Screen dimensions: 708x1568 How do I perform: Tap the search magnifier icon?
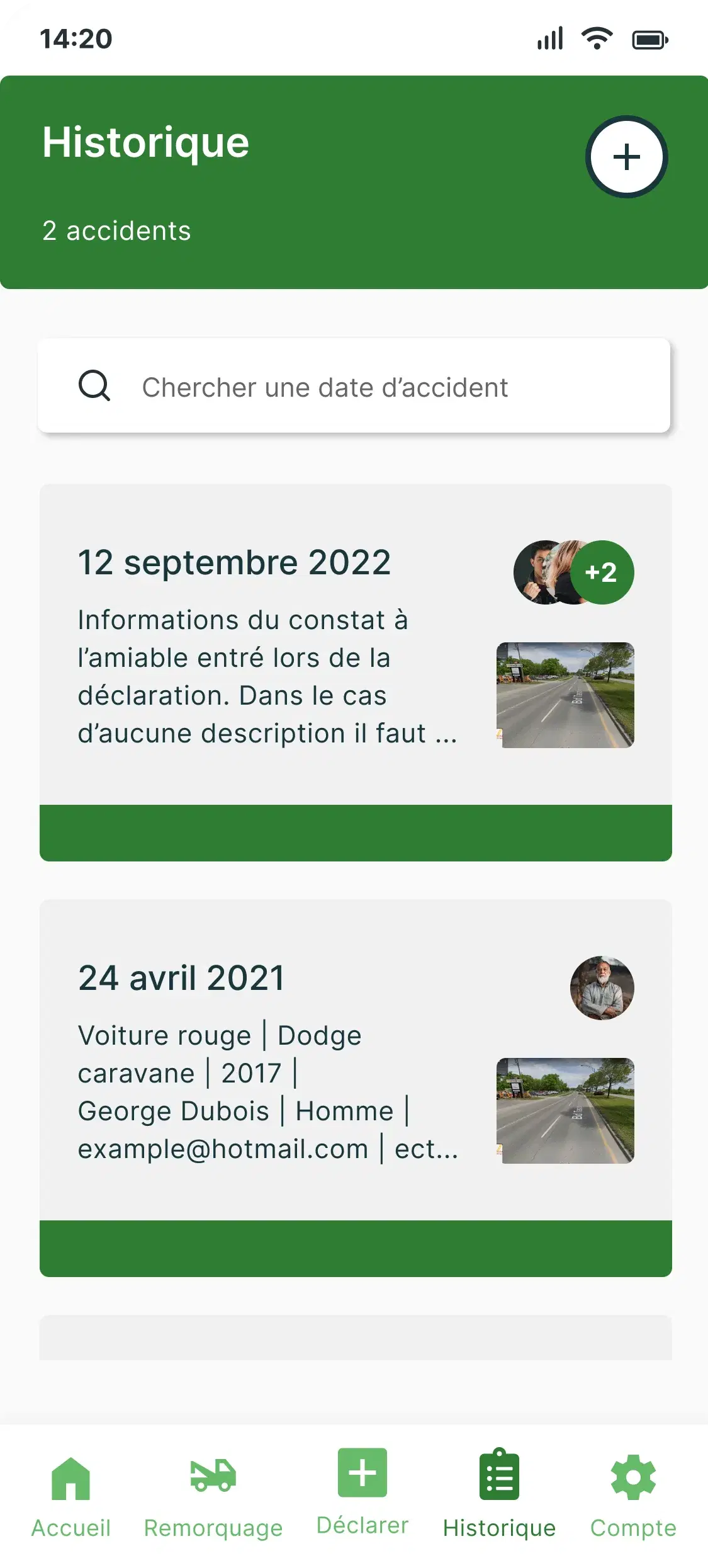94,387
